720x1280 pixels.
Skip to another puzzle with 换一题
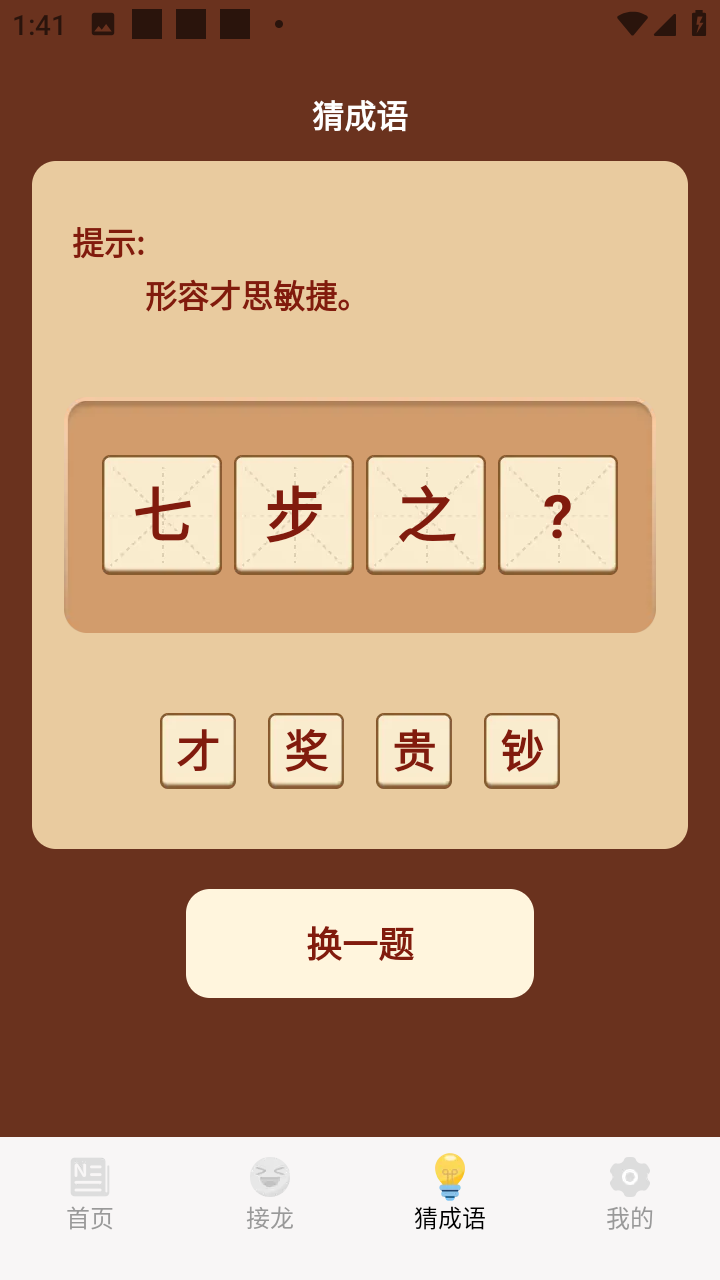[360, 943]
